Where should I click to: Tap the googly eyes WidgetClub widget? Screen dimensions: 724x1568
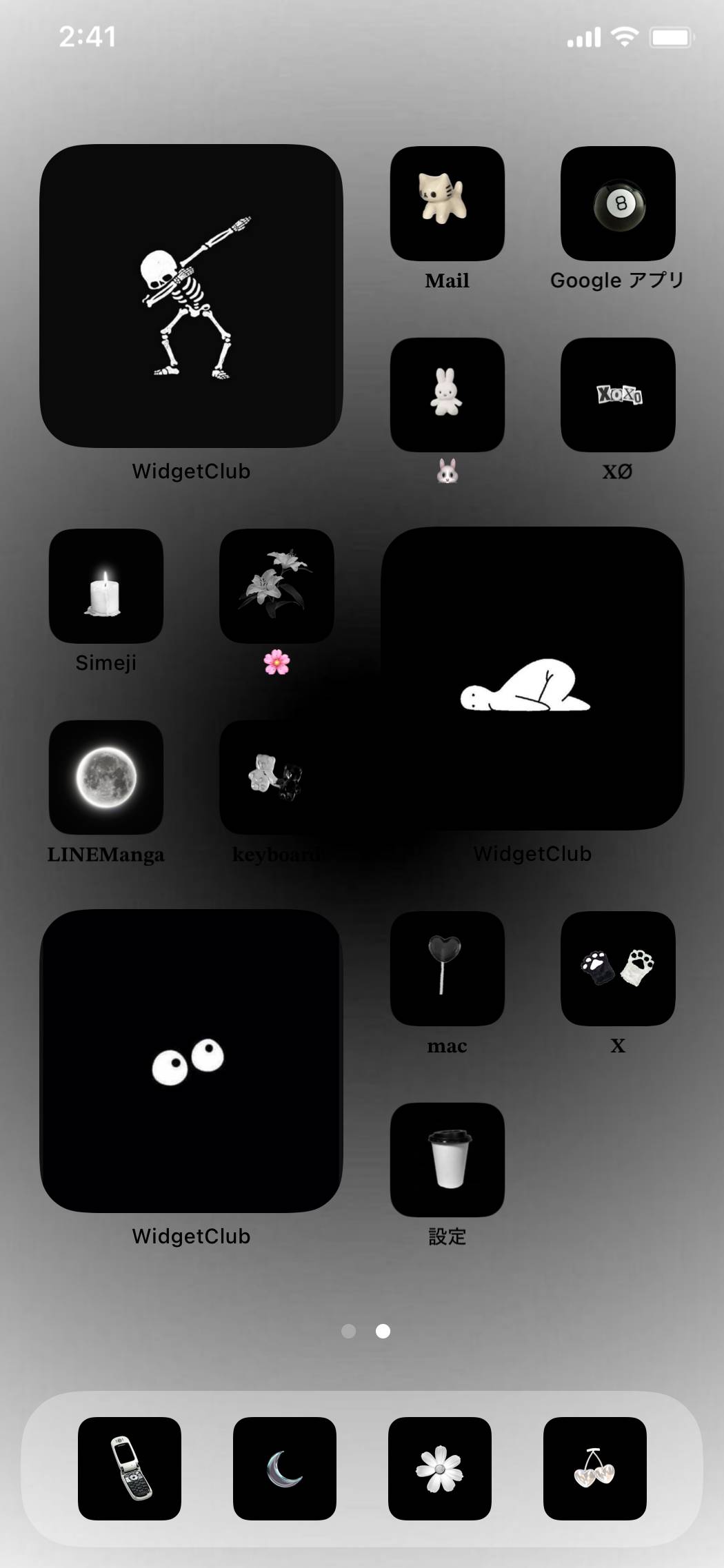(x=191, y=1061)
